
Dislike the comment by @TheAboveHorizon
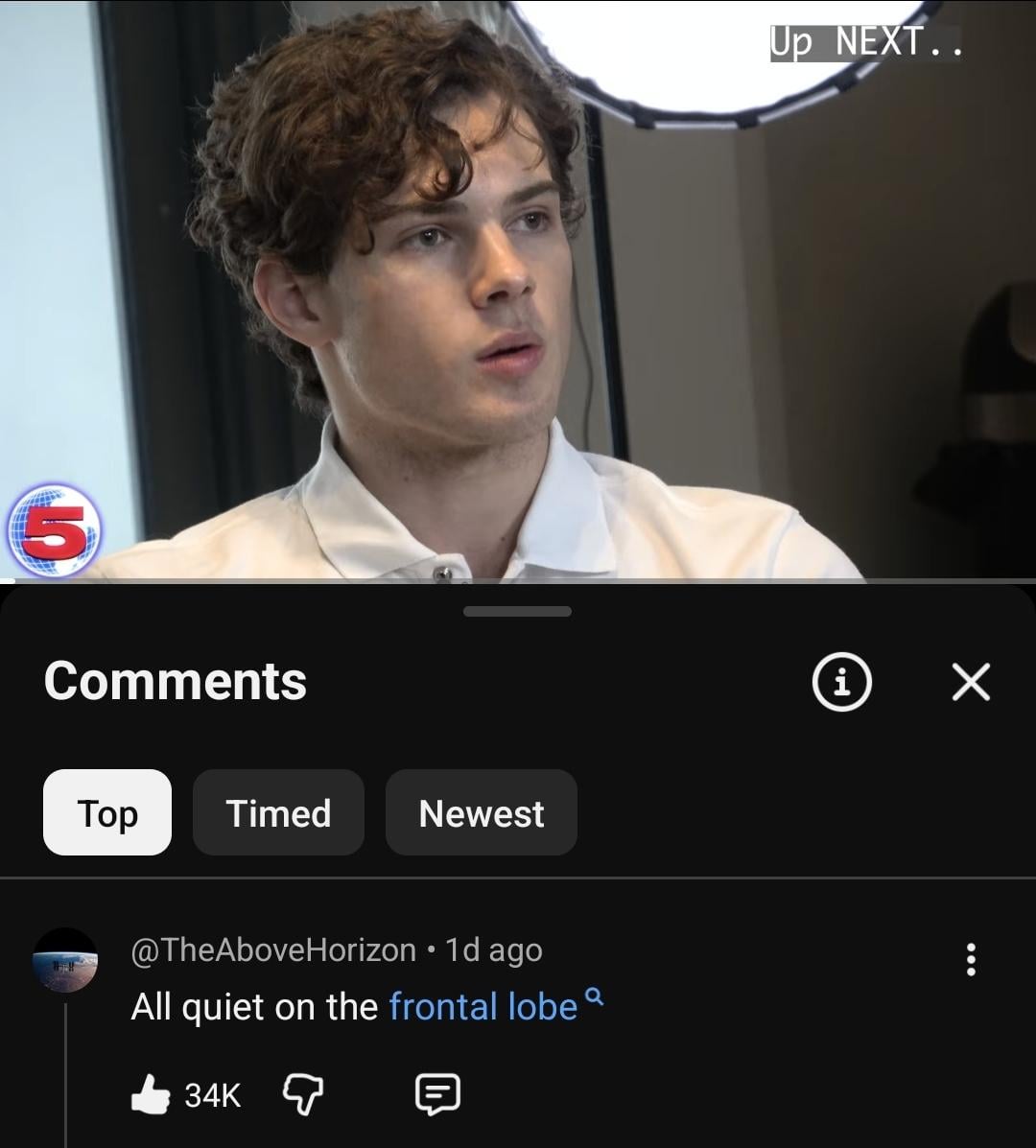pos(302,1093)
